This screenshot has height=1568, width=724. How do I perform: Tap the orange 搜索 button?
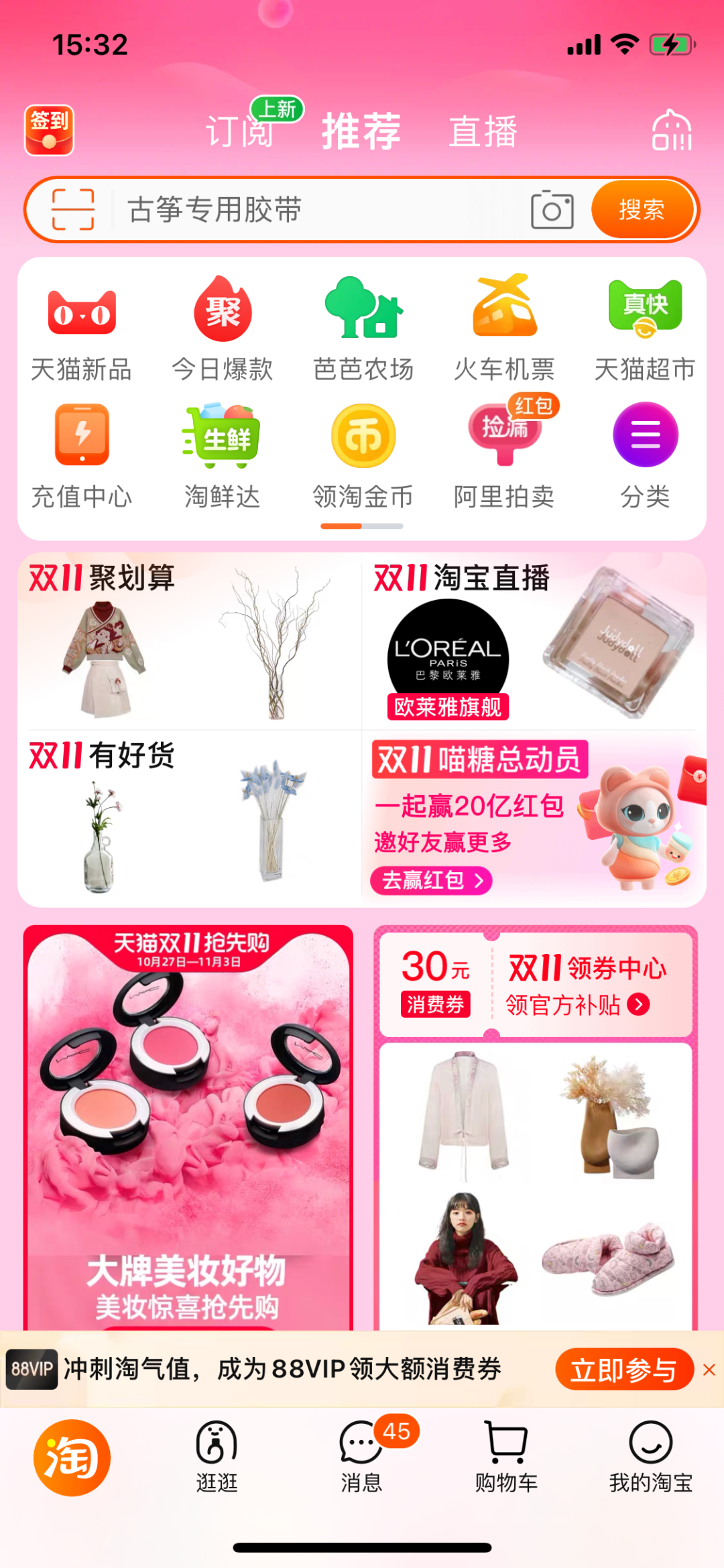[642, 210]
